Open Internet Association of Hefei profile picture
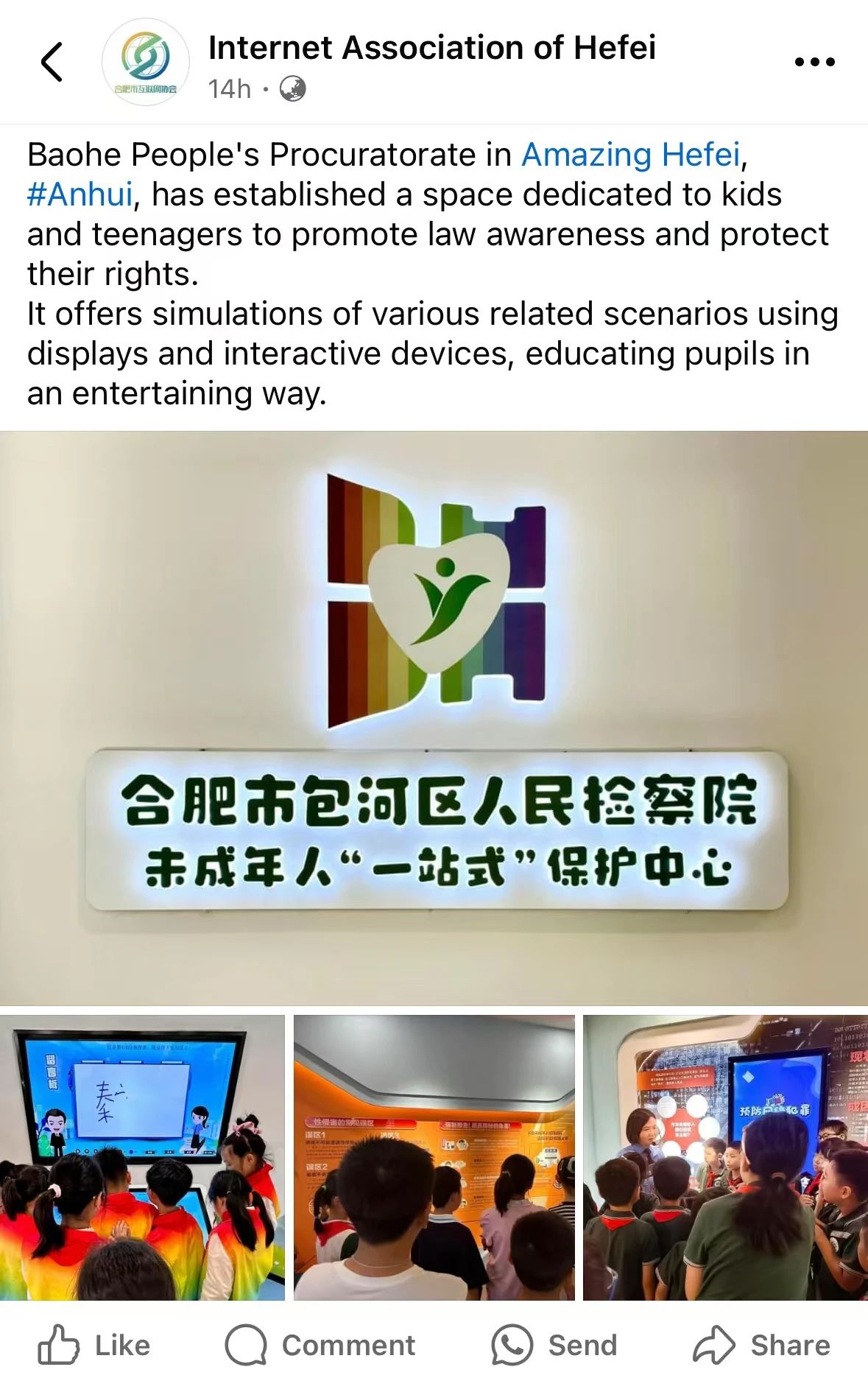 coord(145,62)
